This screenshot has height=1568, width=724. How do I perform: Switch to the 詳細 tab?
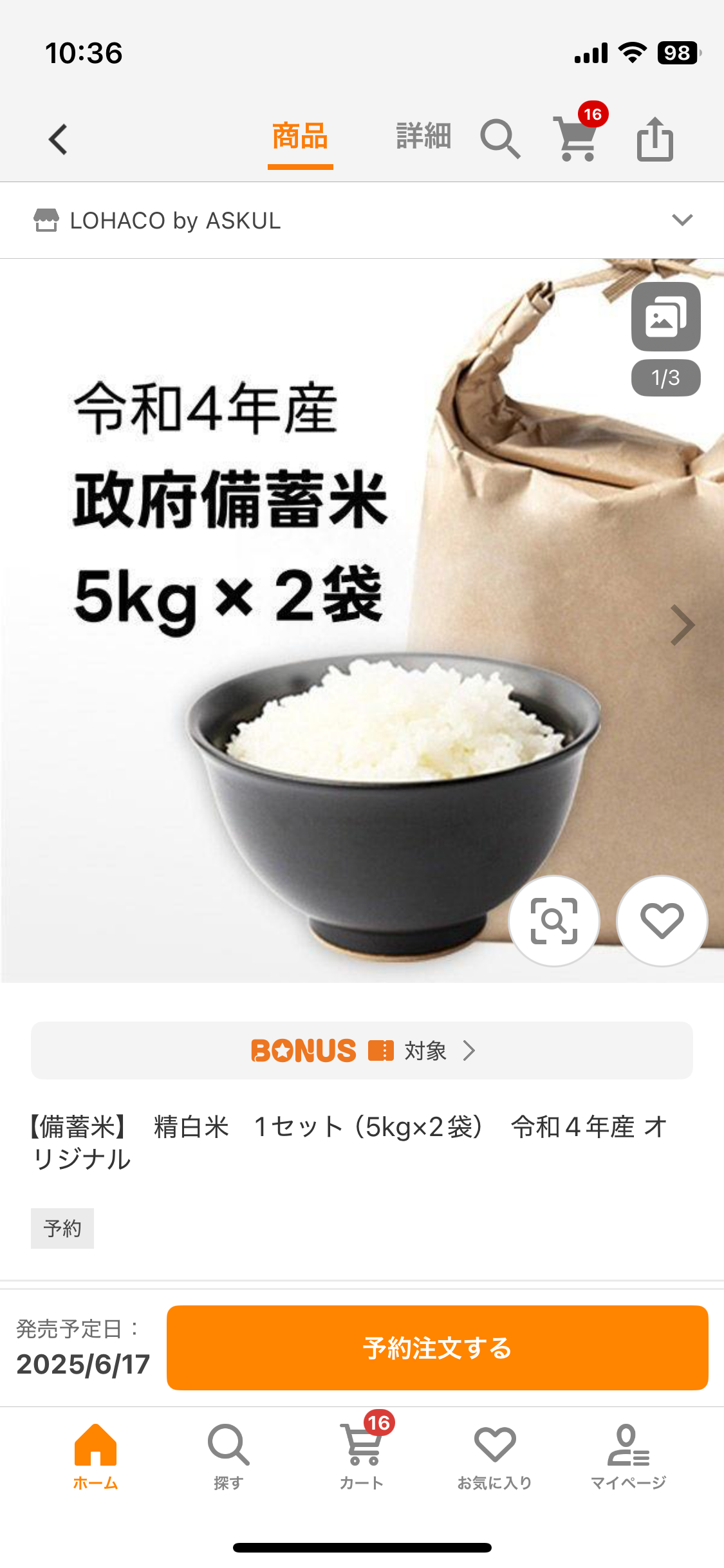coord(423,137)
